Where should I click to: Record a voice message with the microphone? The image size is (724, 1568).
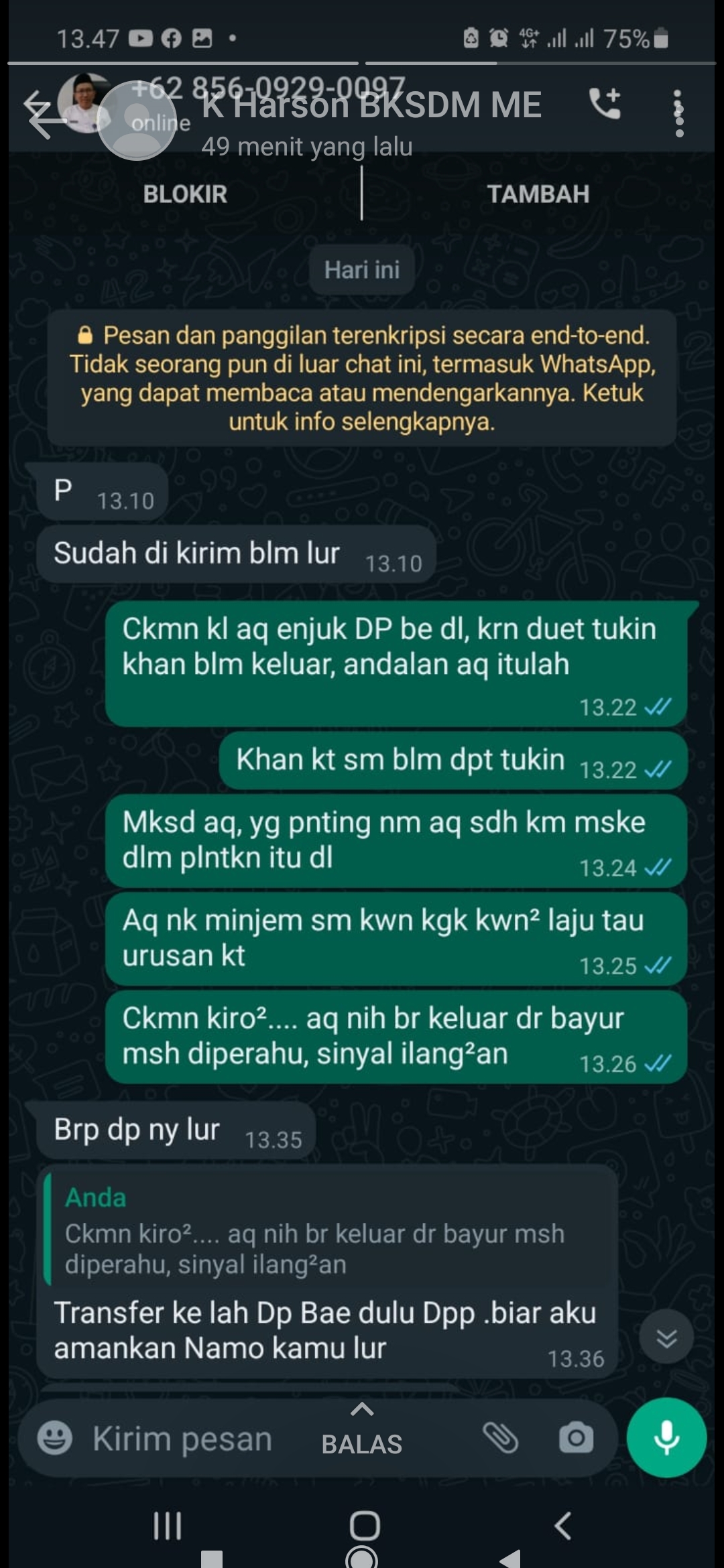pos(666,1437)
